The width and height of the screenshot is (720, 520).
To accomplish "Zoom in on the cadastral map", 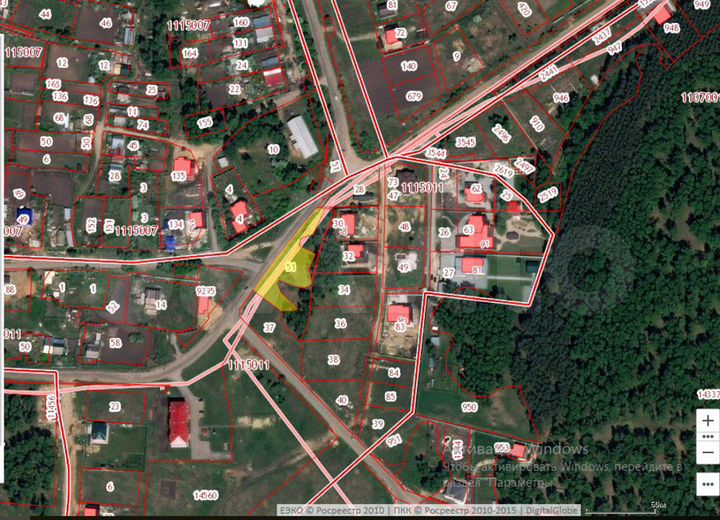I will [708, 421].
